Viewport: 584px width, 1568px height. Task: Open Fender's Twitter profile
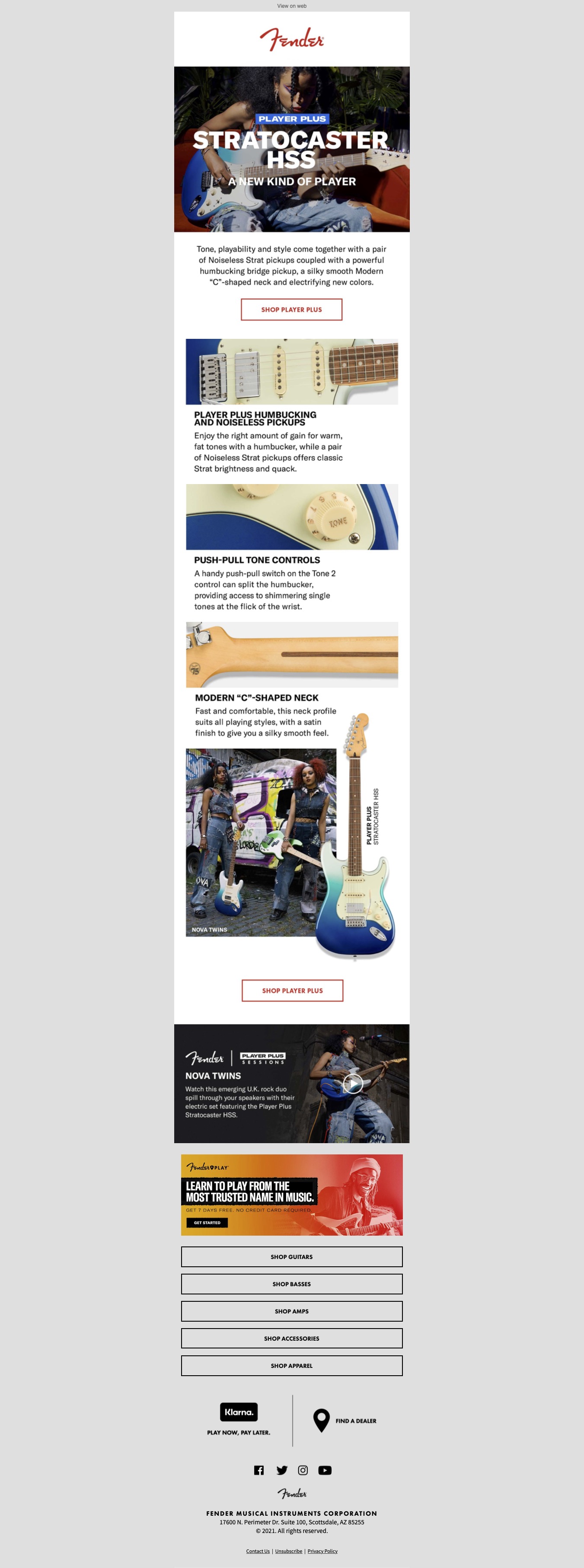[281, 1470]
